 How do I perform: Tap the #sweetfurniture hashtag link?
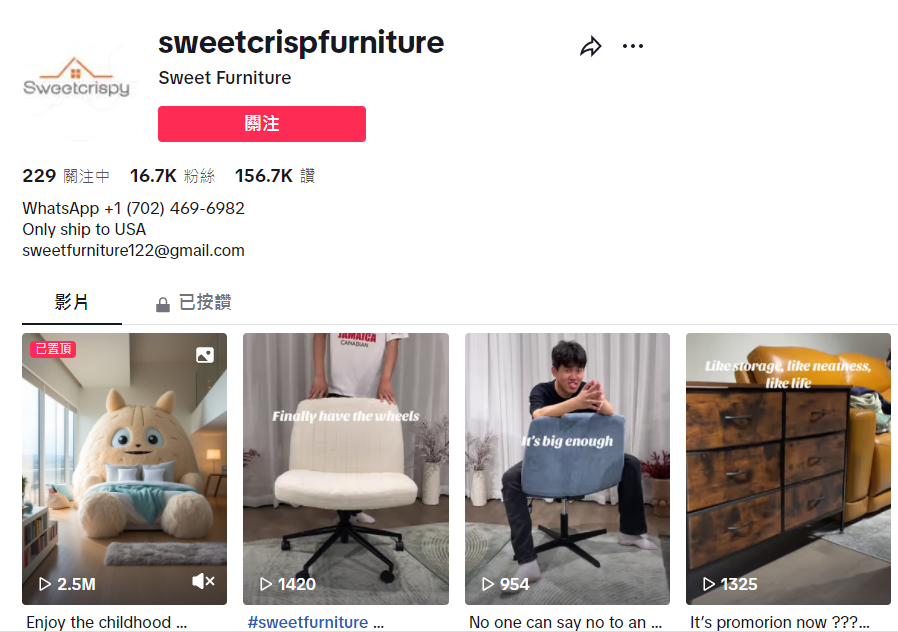pyautogui.click(x=308, y=622)
